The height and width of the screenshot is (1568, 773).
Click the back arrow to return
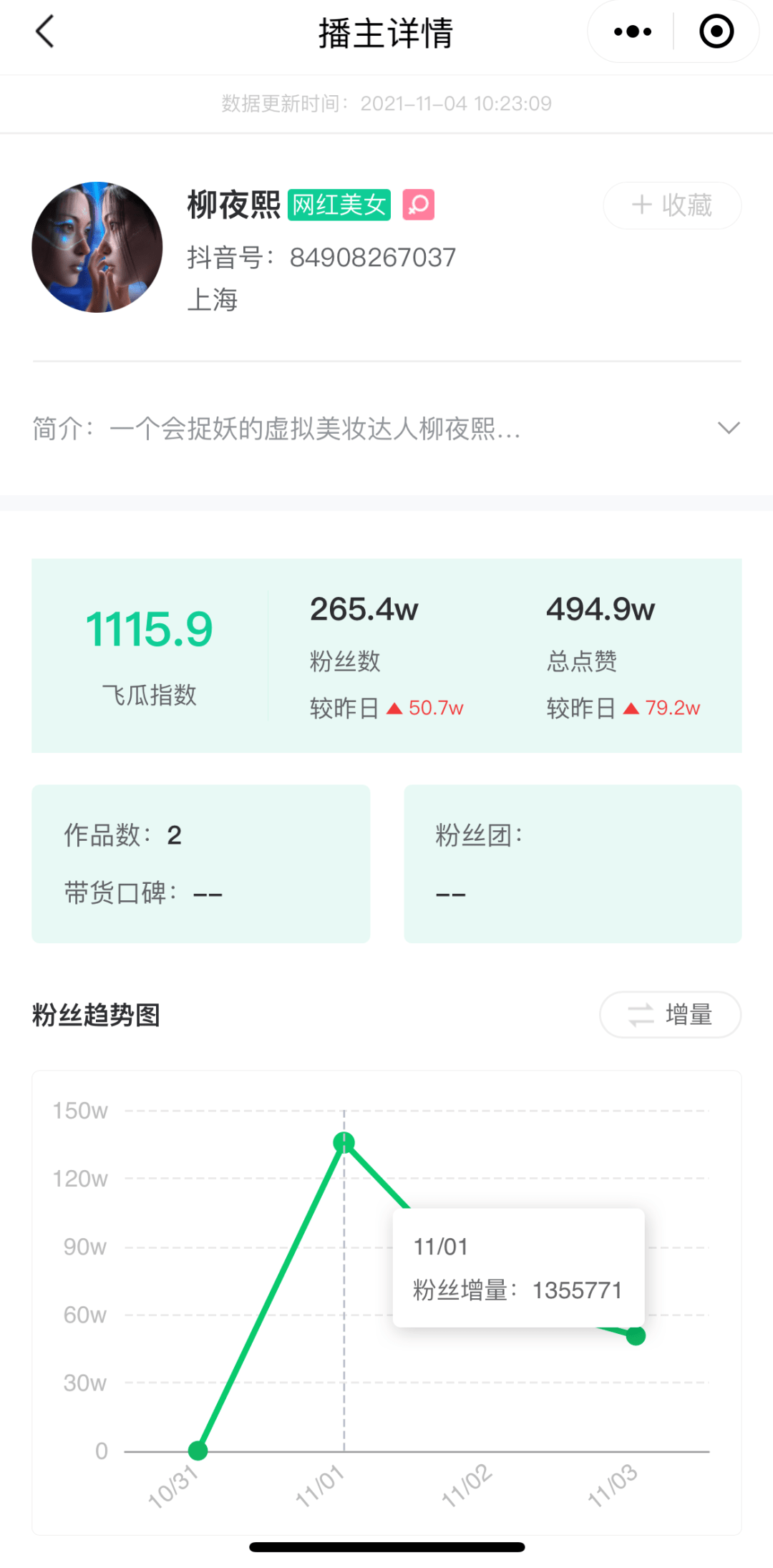(44, 31)
